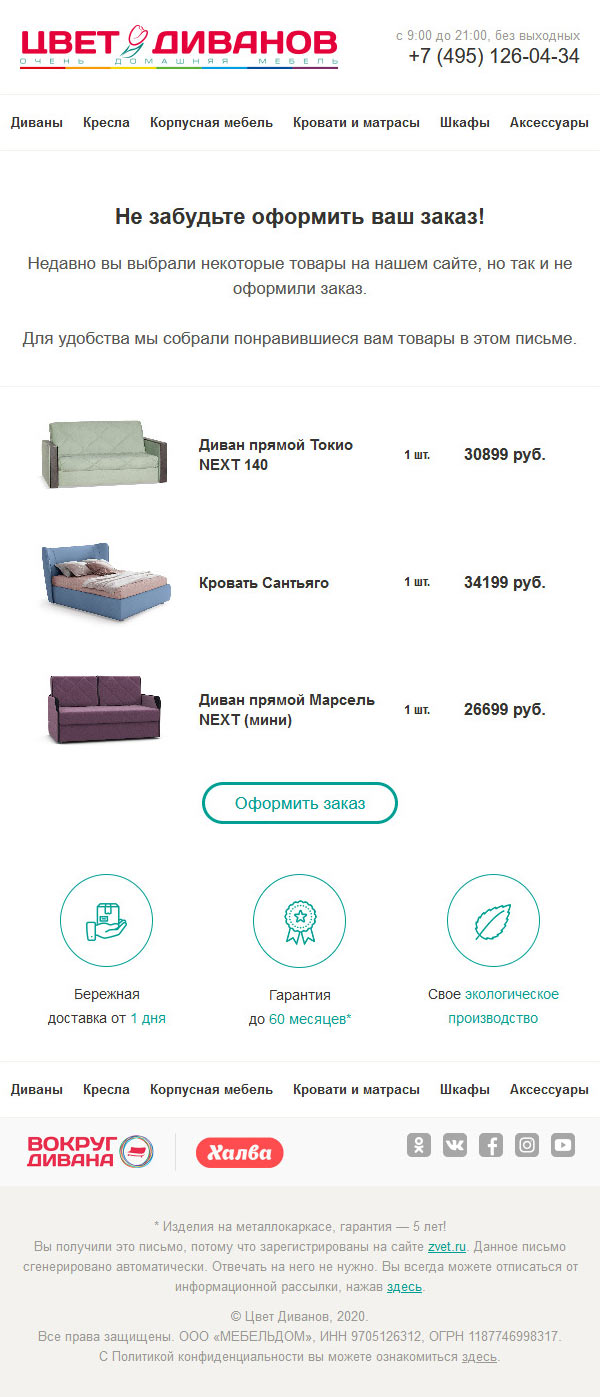Open Корпусная мебель in the header menu
The width and height of the screenshot is (600, 1397).
coord(211,123)
